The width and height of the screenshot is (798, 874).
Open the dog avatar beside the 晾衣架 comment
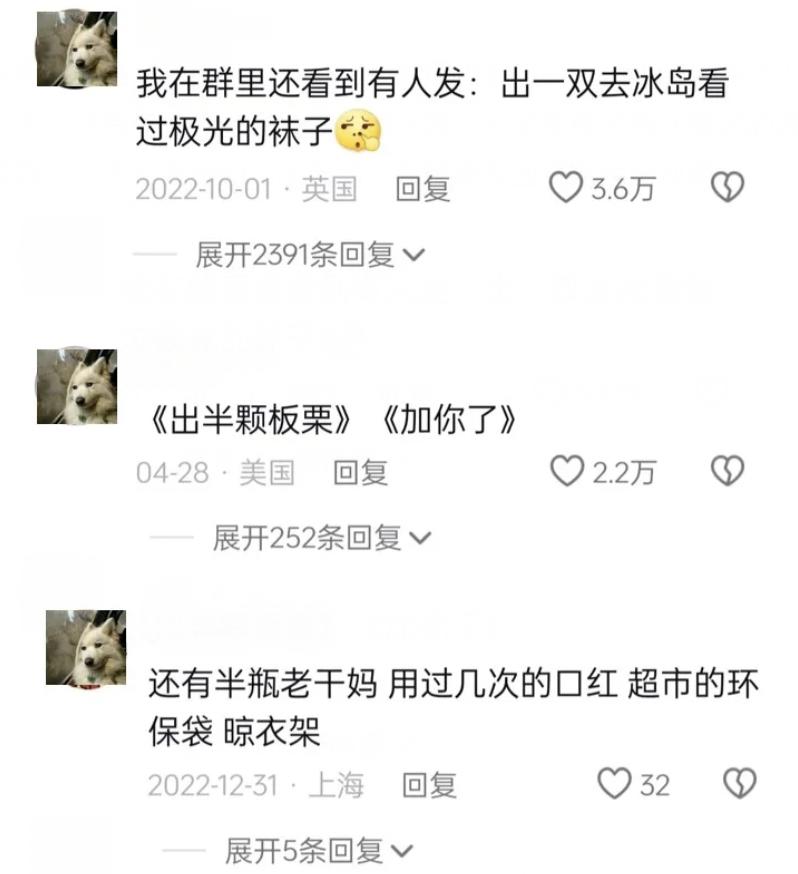pyautogui.click(x=86, y=648)
